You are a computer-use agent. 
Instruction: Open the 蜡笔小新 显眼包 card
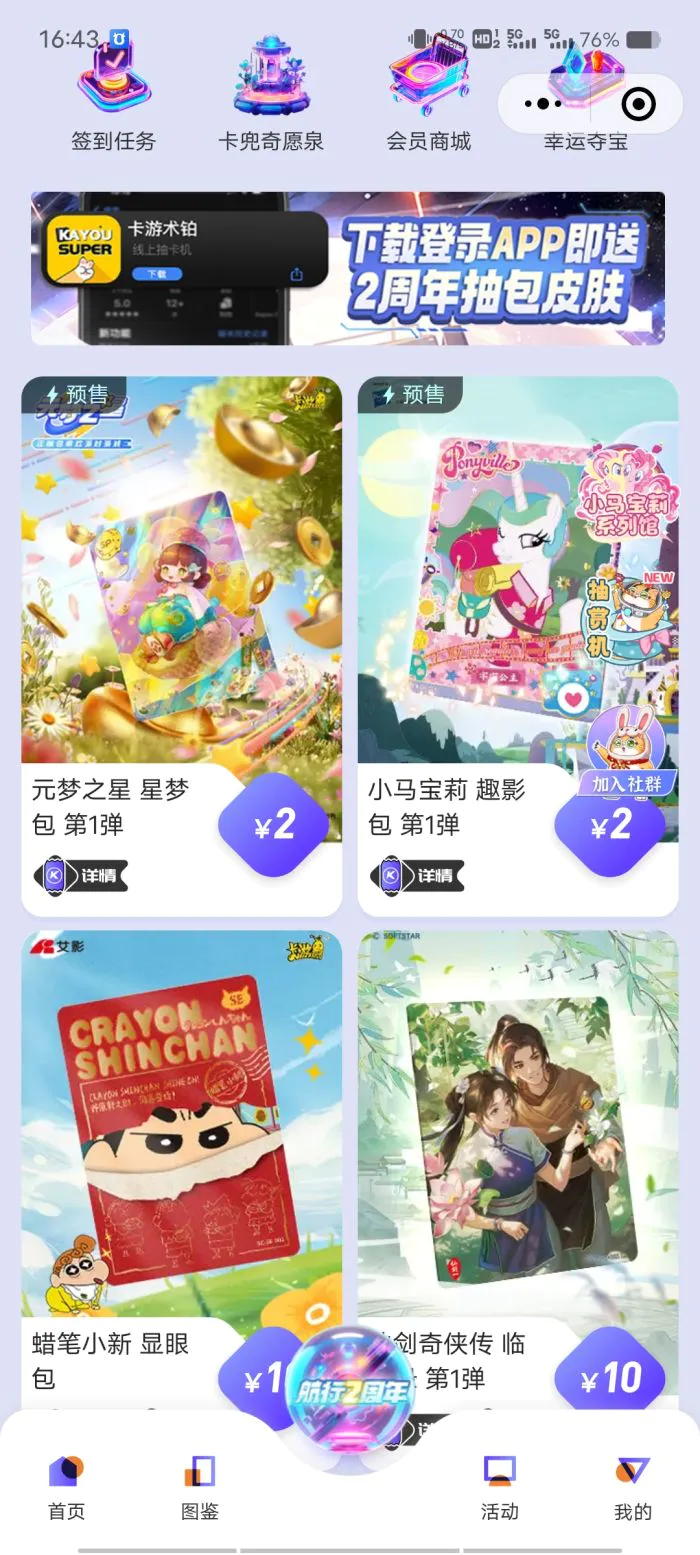pyautogui.click(x=181, y=1130)
